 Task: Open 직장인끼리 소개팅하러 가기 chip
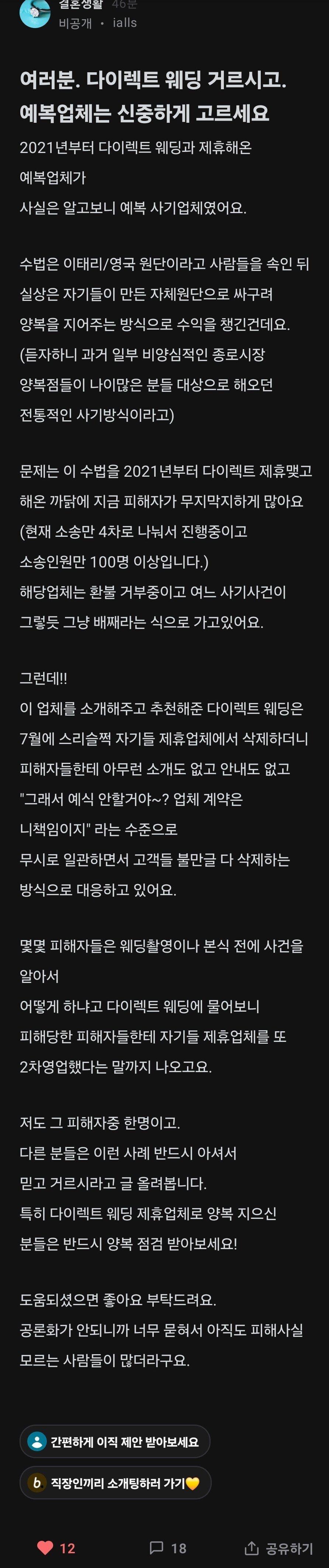[115, 1483]
